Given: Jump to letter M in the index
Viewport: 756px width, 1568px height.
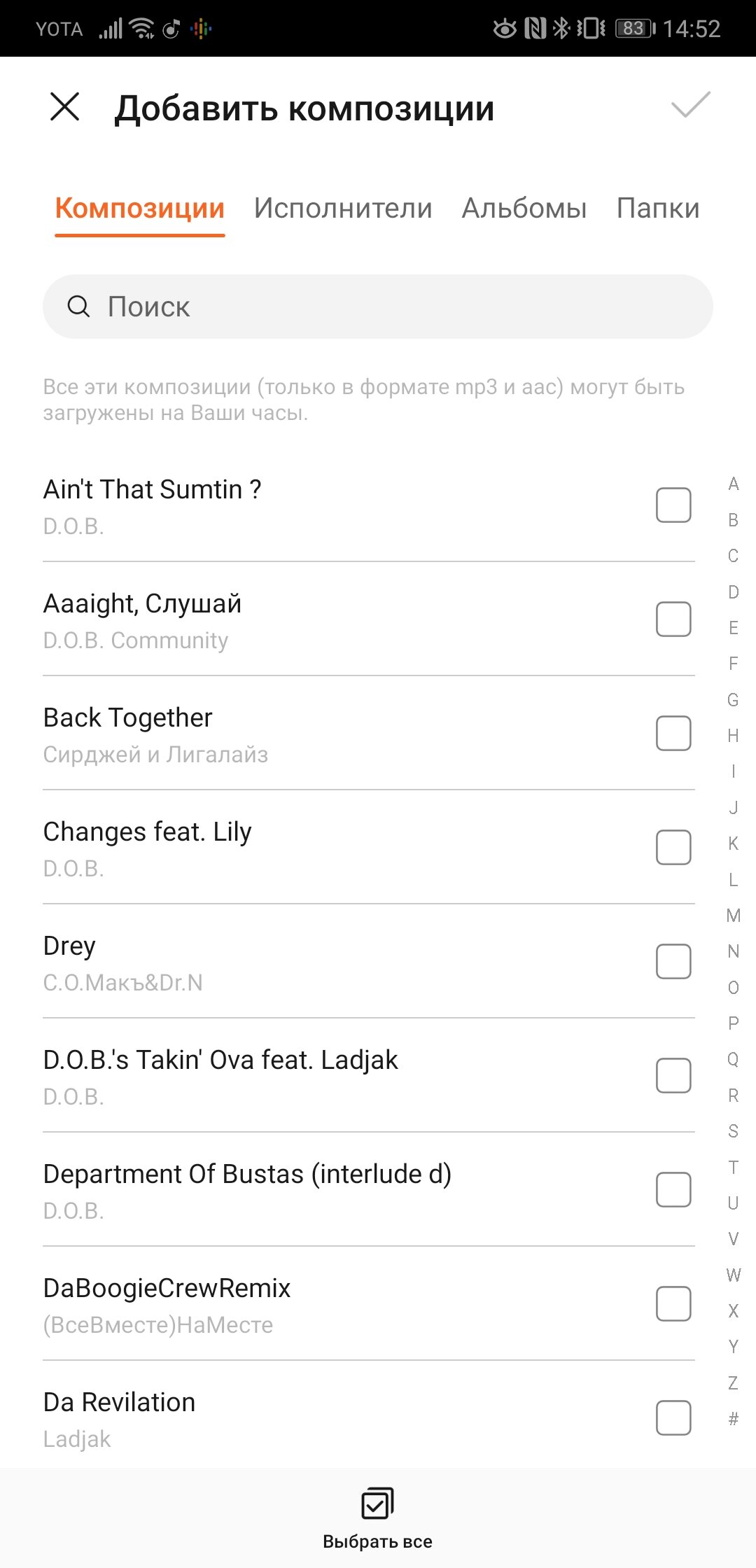Looking at the screenshot, I should [x=733, y=916].
